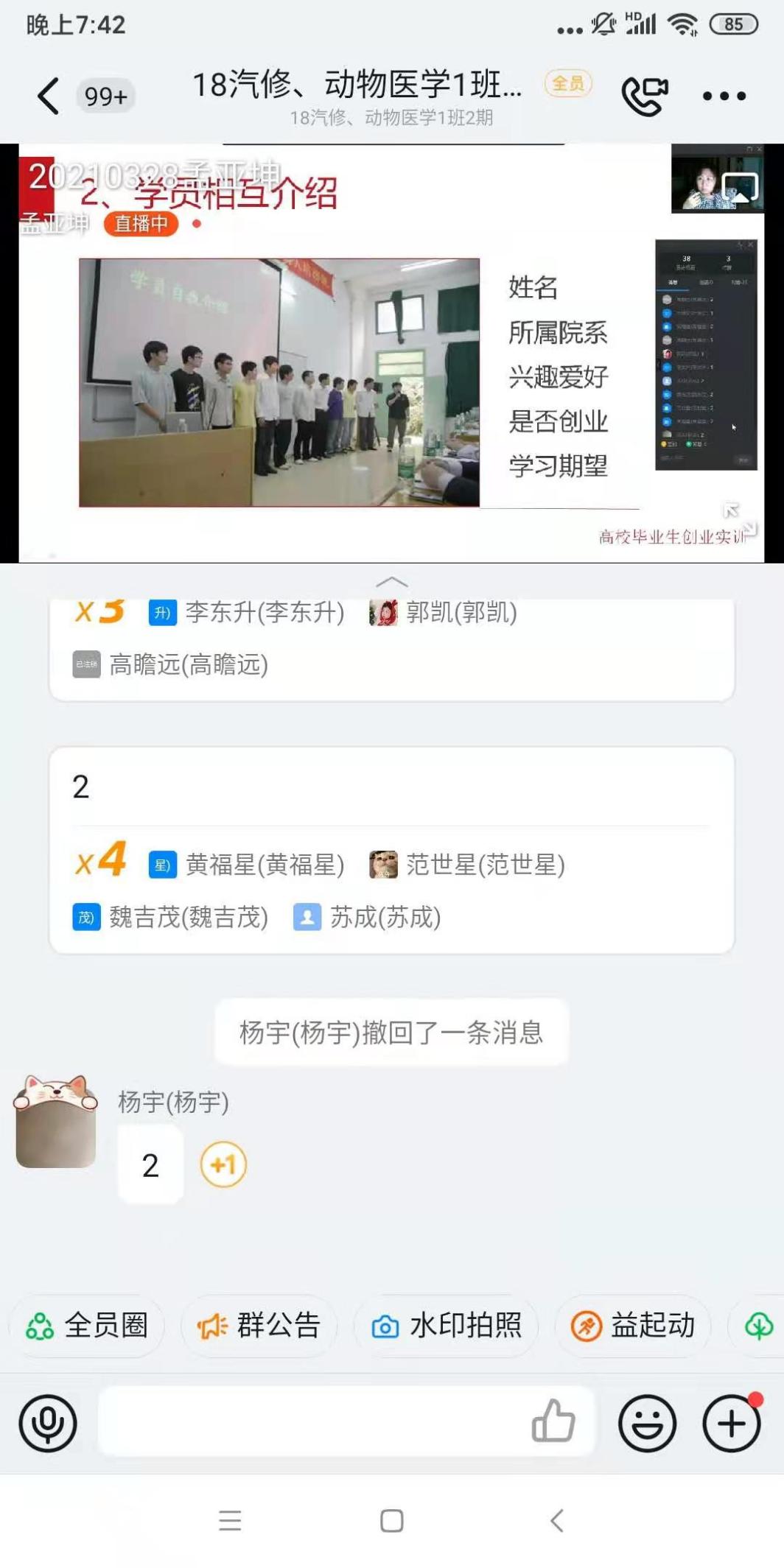Open the plus attachments menu
The width and height of the screenshot is (784, 1568).
pyautogui.click(x=731, y=1423)
